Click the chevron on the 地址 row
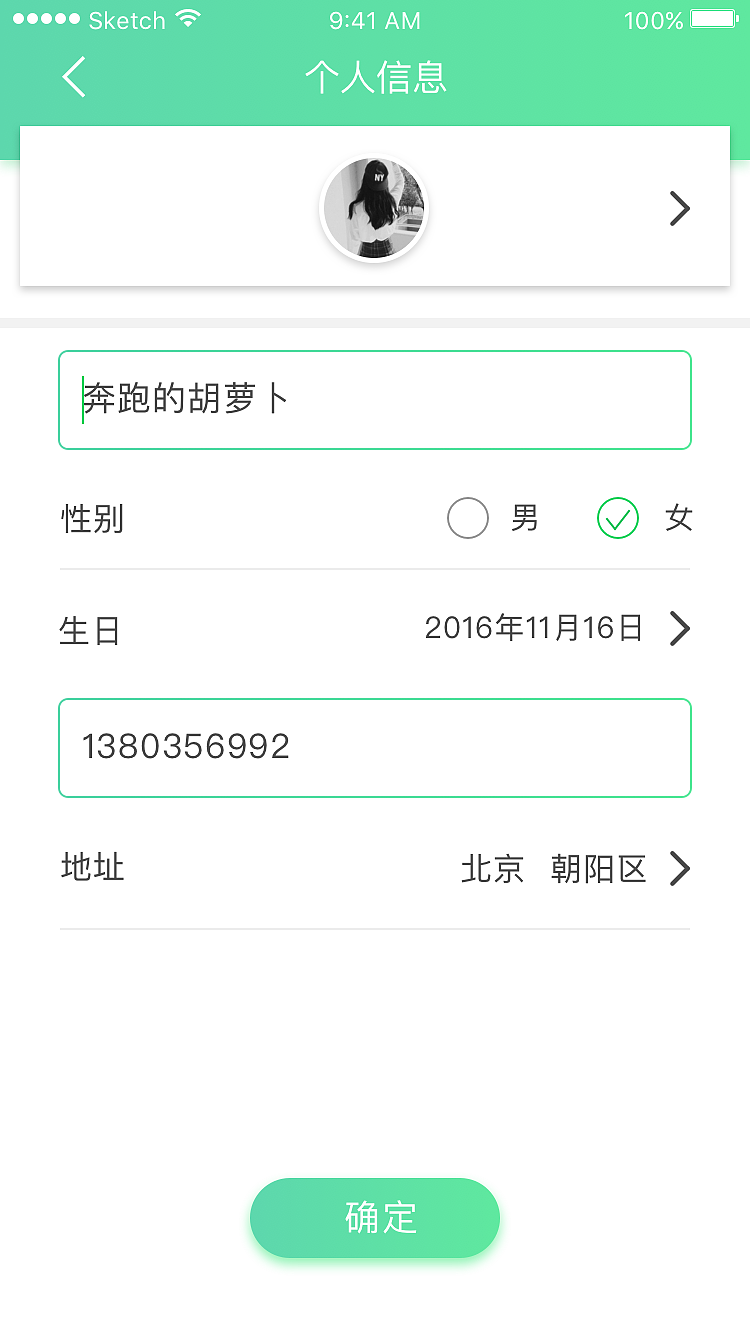750x1334 pixels. click(x=680, y=868)
